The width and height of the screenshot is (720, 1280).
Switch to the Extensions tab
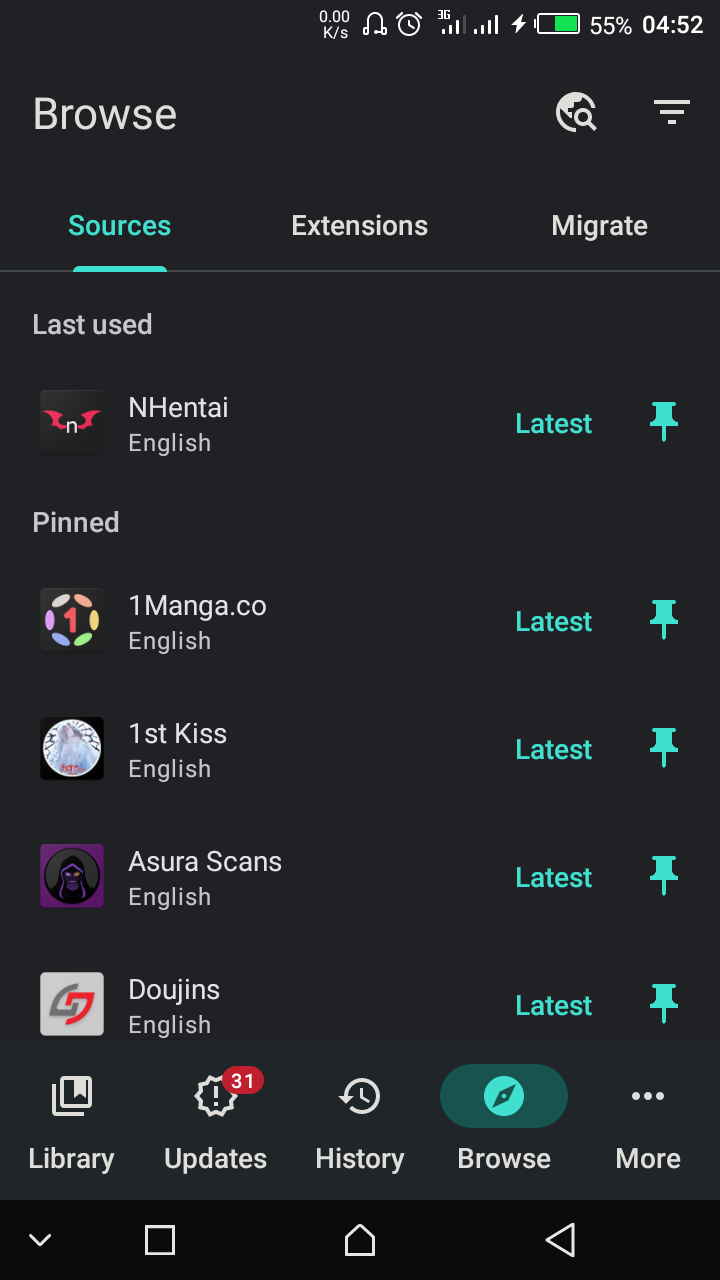360,226
